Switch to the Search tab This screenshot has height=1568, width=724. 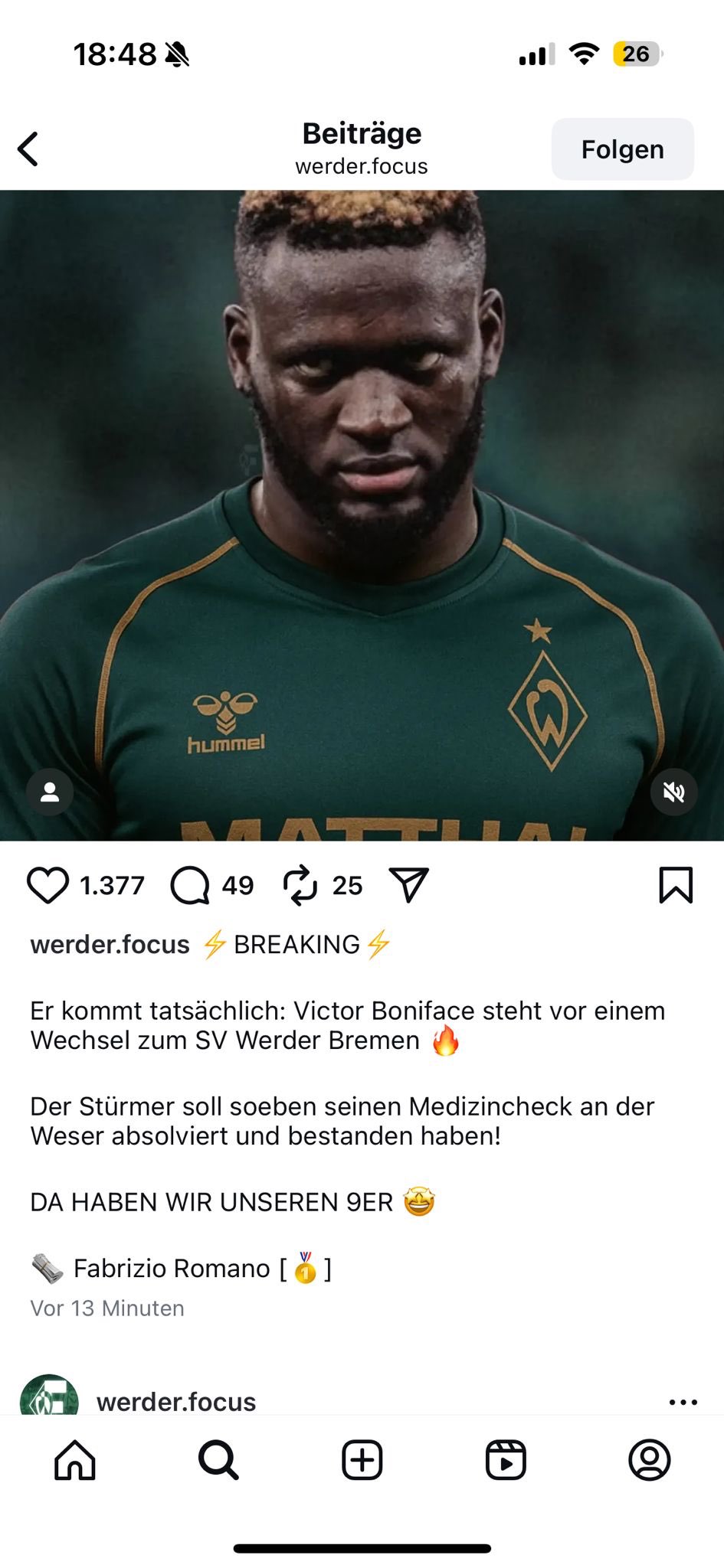click(218, 1460)
